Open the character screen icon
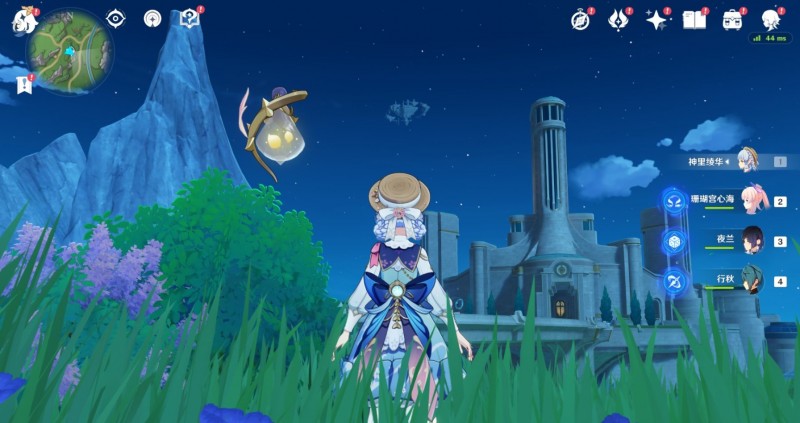 tap(771, 18)
